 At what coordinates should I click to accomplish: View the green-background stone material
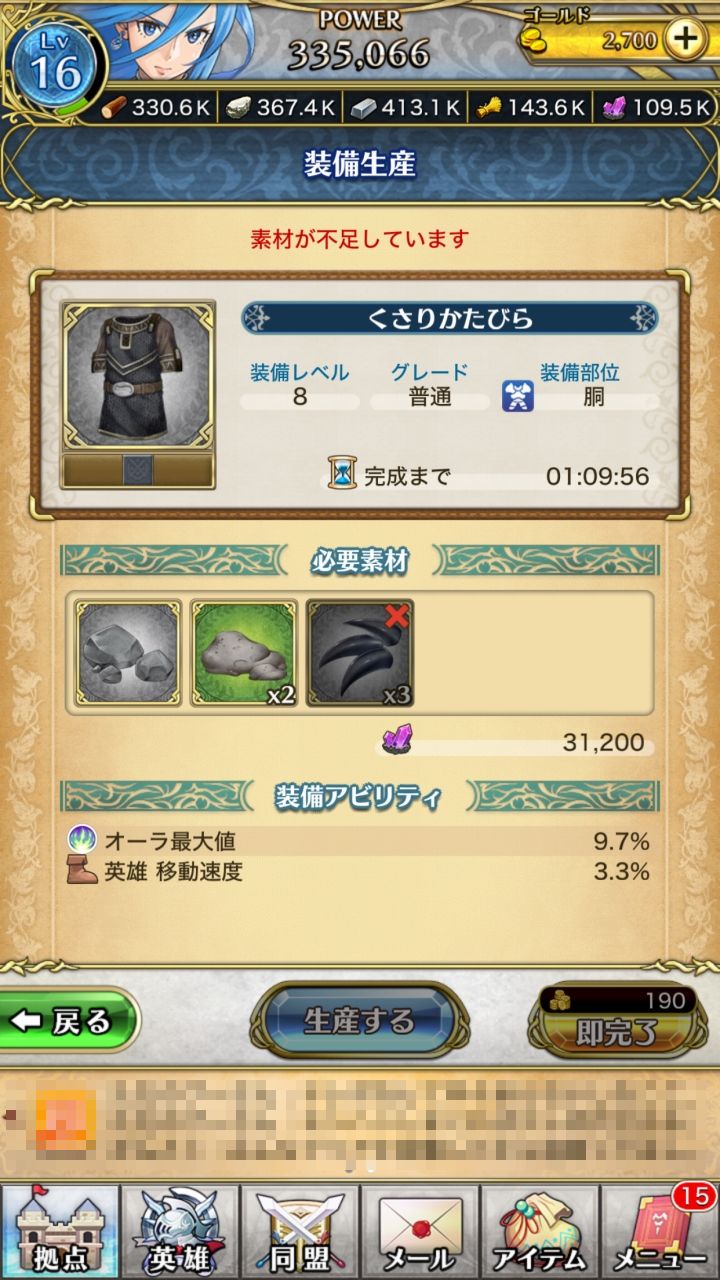pyautogui.click(x=244, y=653)
